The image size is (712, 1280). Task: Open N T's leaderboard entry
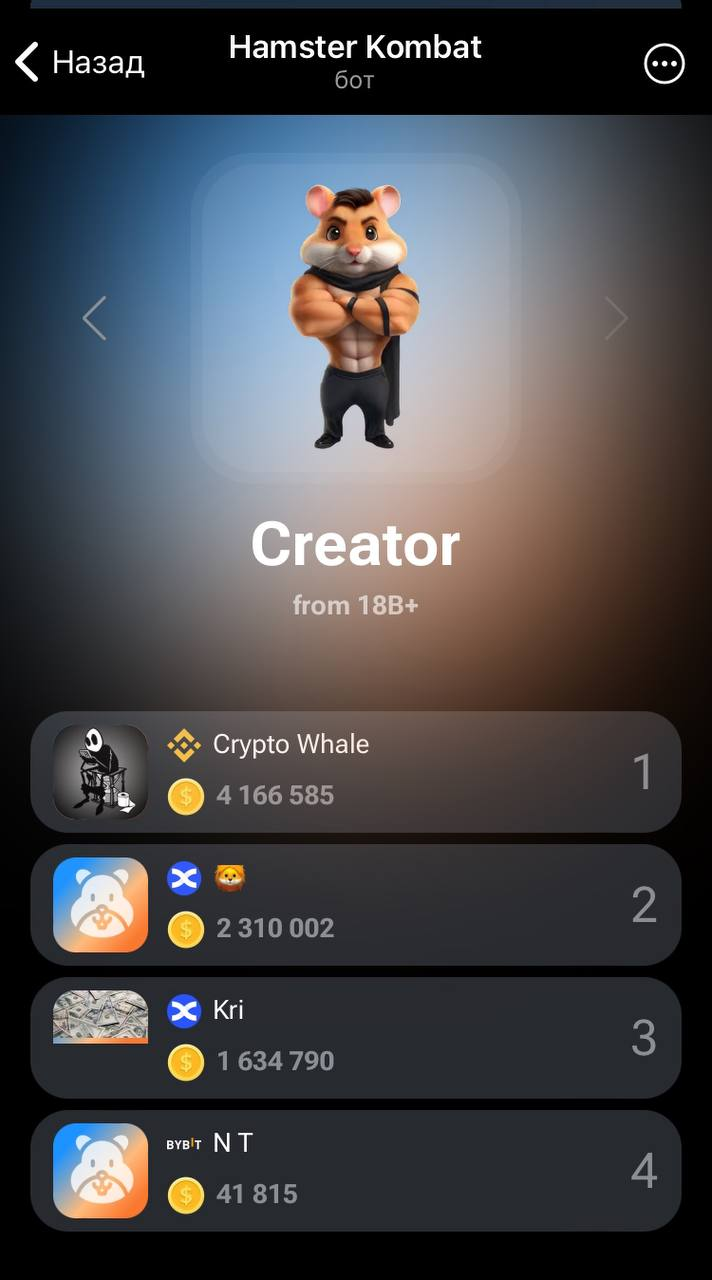pos(355,1170)
